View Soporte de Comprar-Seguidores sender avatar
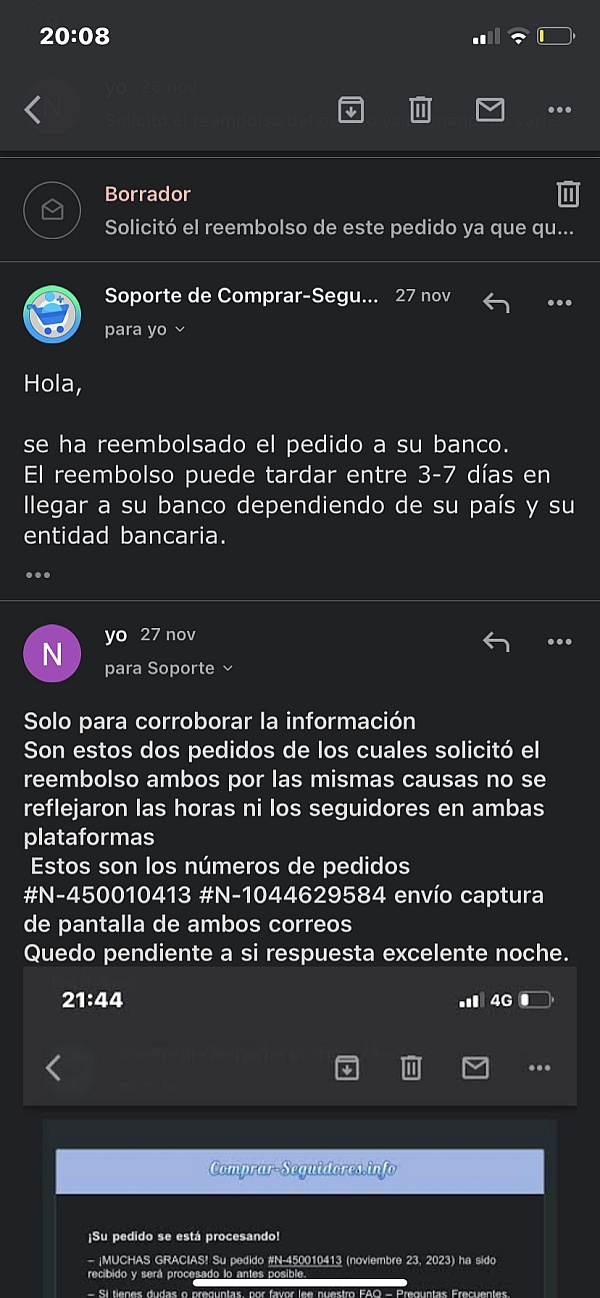Viewport: 600px width, 1298px height. [52, 314]
